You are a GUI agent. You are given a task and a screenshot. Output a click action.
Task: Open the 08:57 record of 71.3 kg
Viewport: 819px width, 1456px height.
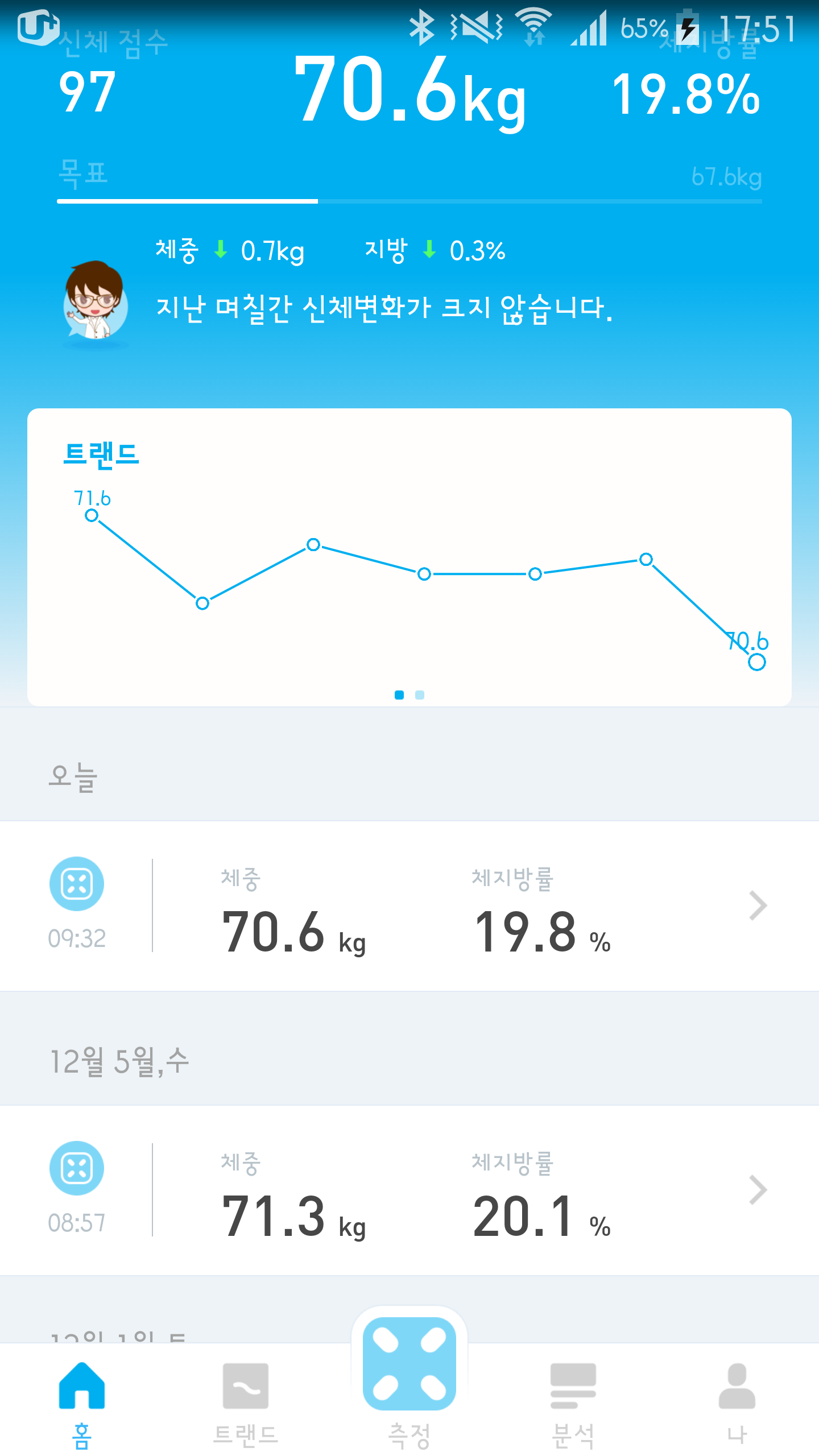pyautogui.click(x=409, y=1190)
